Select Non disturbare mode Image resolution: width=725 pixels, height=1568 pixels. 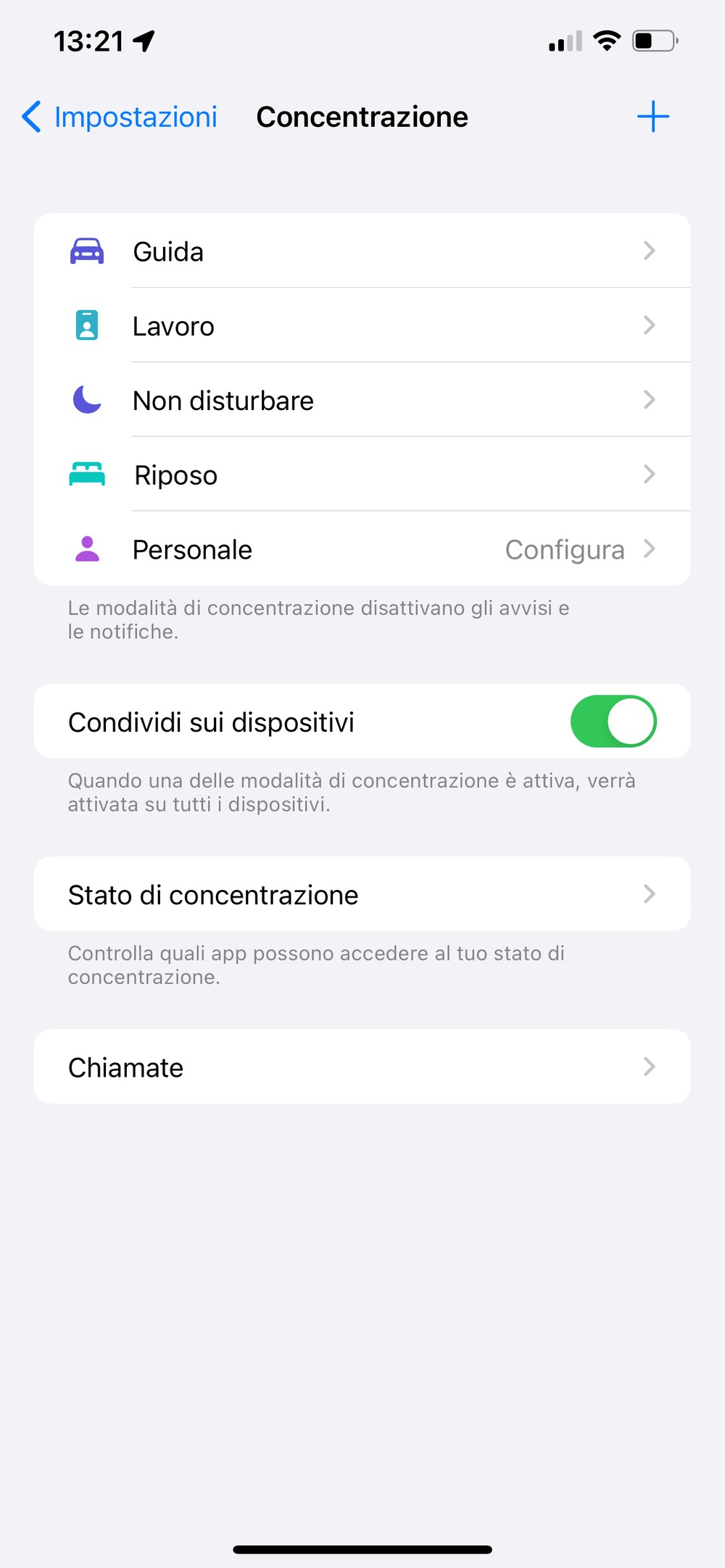pos(361,401)
